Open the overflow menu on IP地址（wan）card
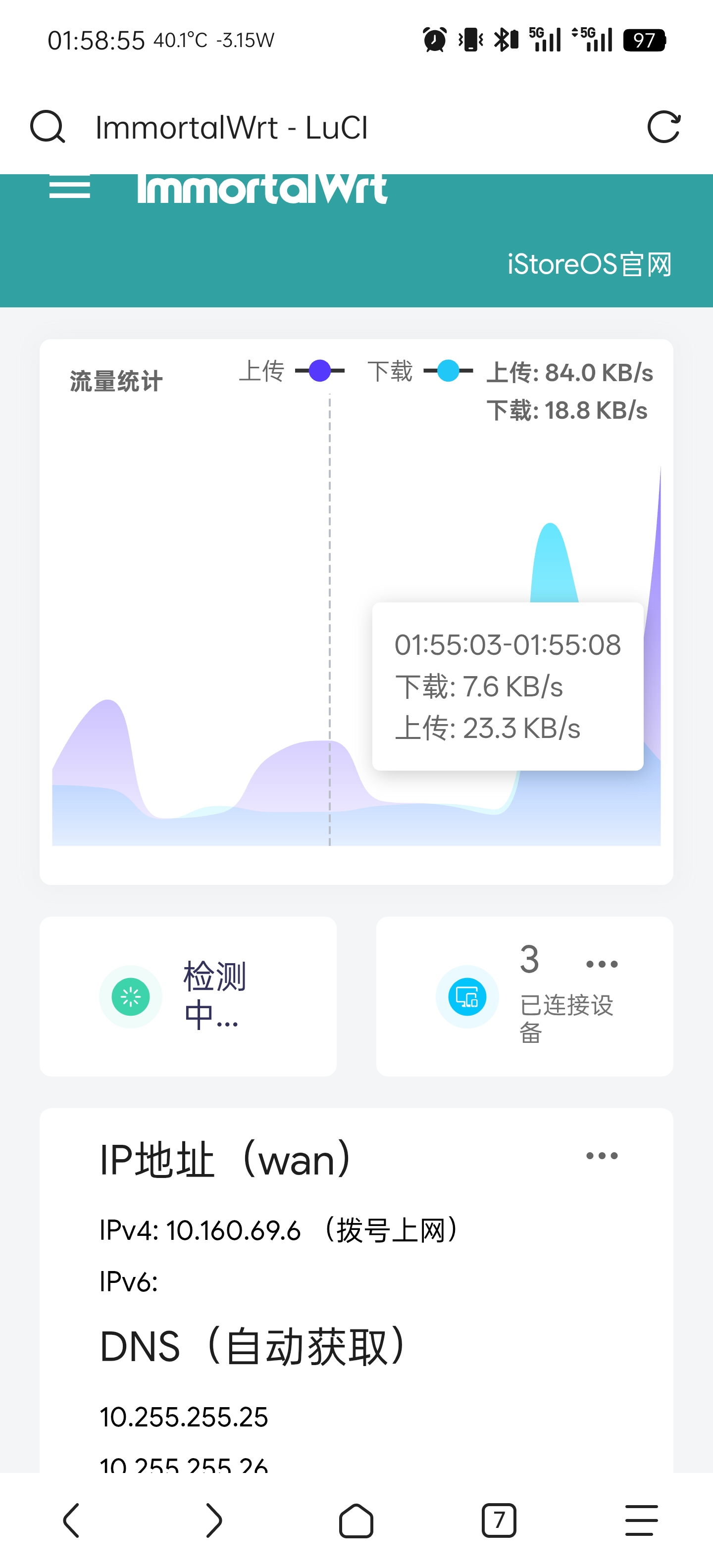Image resolution: width=713 pixels, height=1568 pixels. pos(601,1155)
